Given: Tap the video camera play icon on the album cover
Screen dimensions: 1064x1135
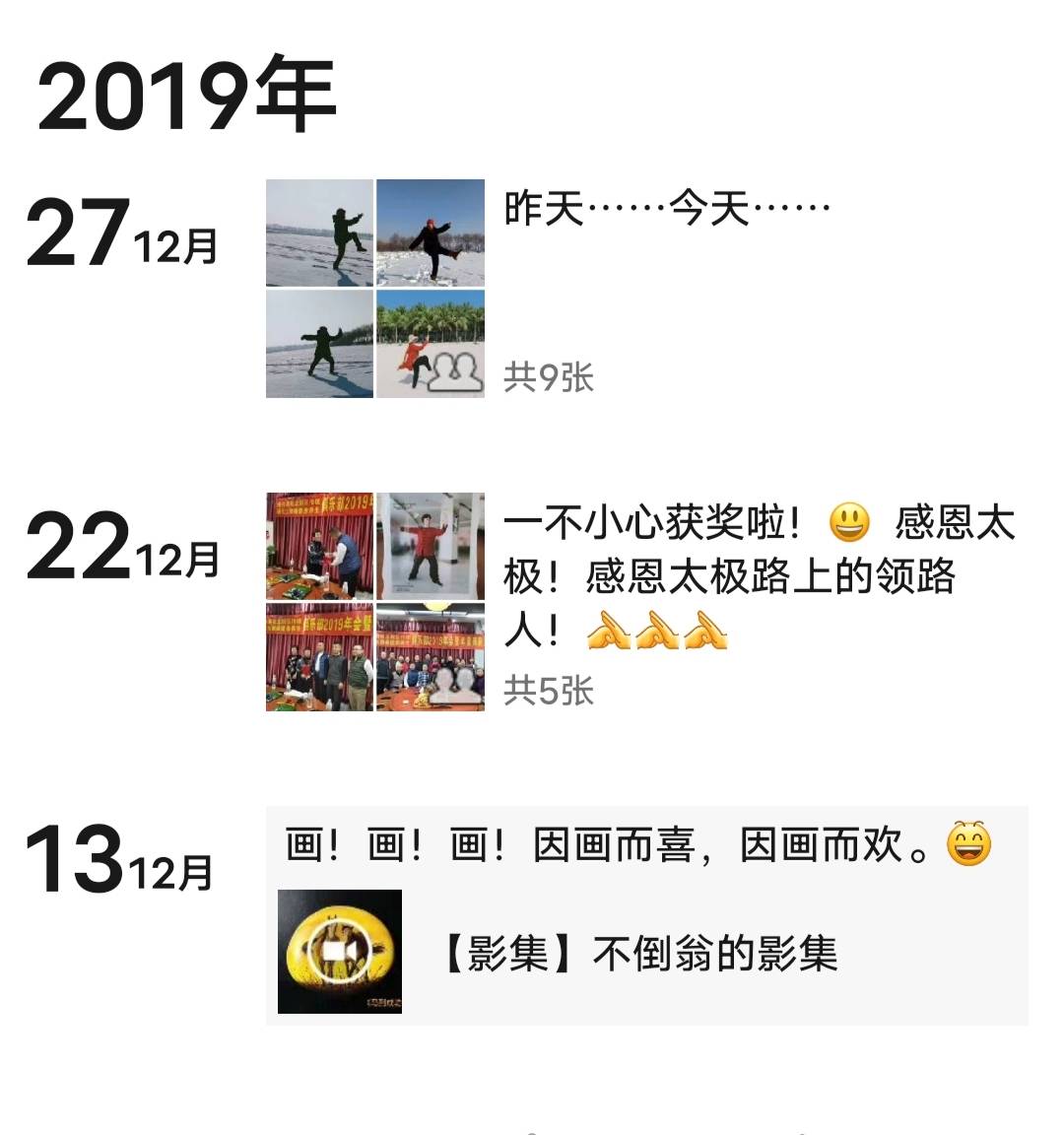Looking at the screenshot, I should click(339, 949).
